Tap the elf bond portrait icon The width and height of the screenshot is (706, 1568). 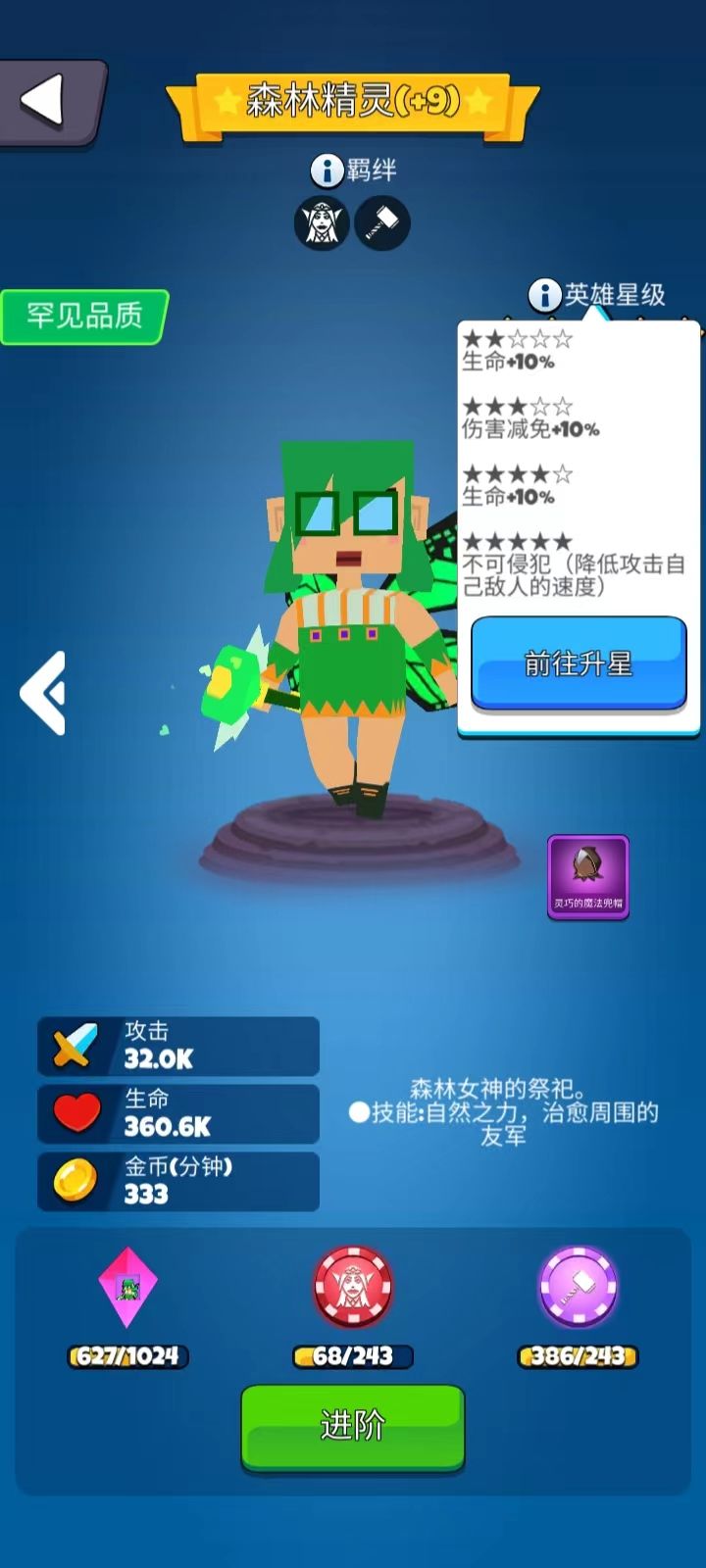[322, 223]
